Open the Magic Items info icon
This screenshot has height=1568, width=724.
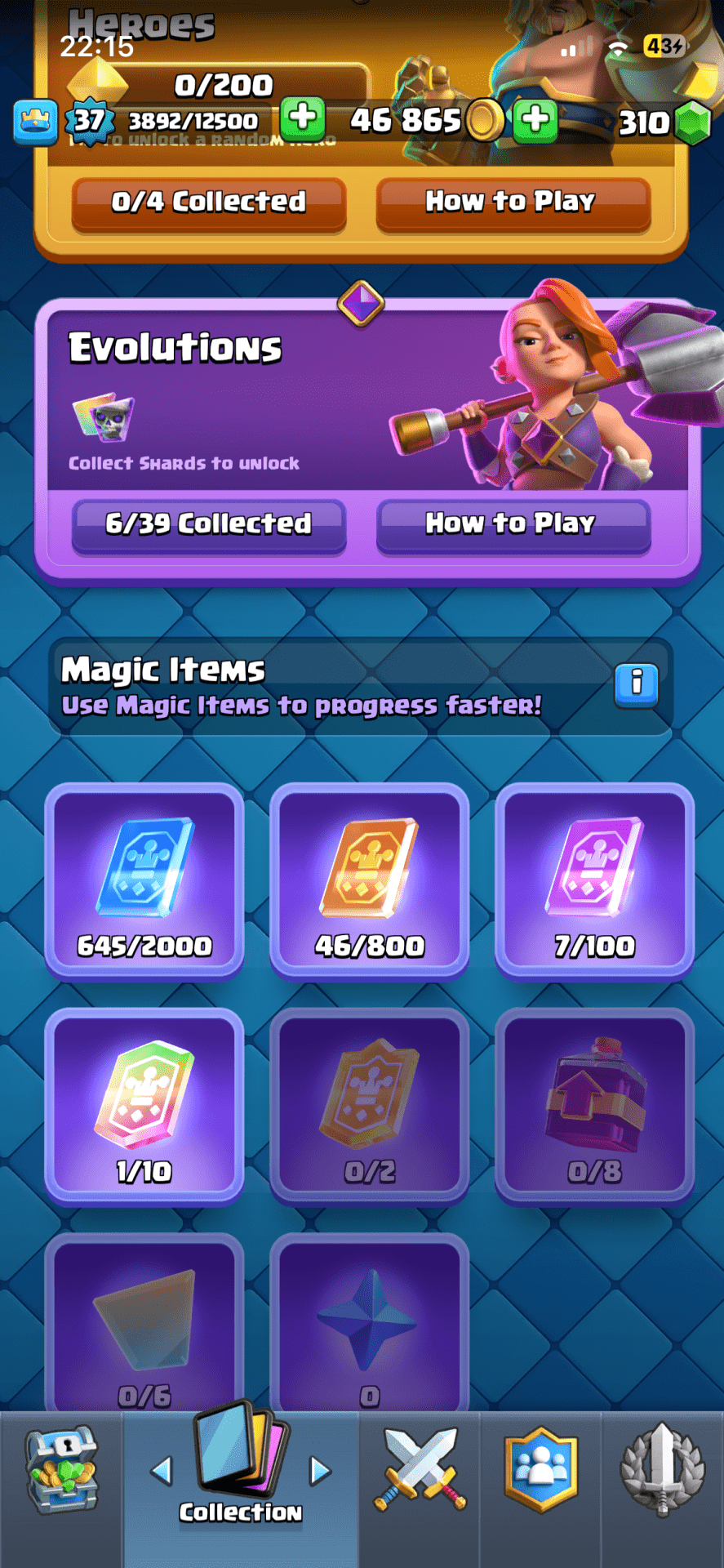coord(636,684)
